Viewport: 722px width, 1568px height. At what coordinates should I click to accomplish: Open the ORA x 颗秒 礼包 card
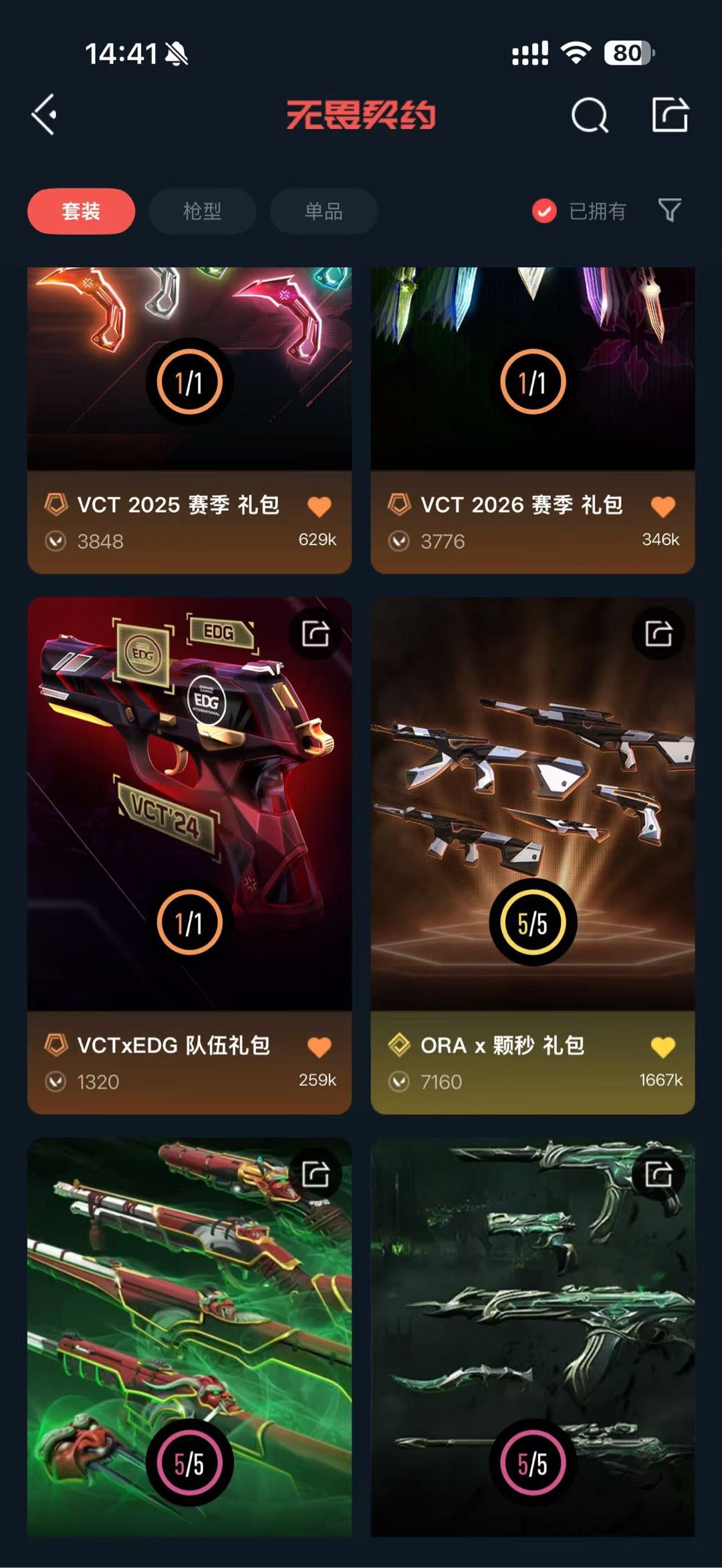pyautogui.click(x=533, y=855)
